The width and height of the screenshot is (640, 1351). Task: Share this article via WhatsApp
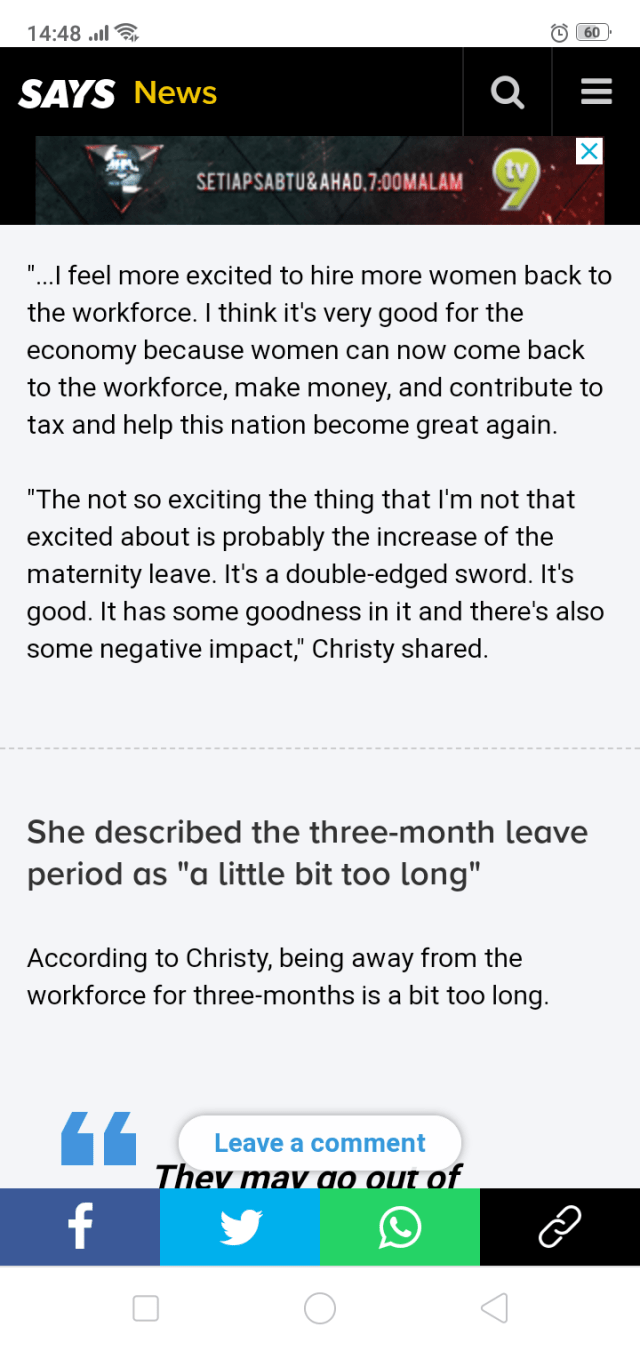(400, 1227)
